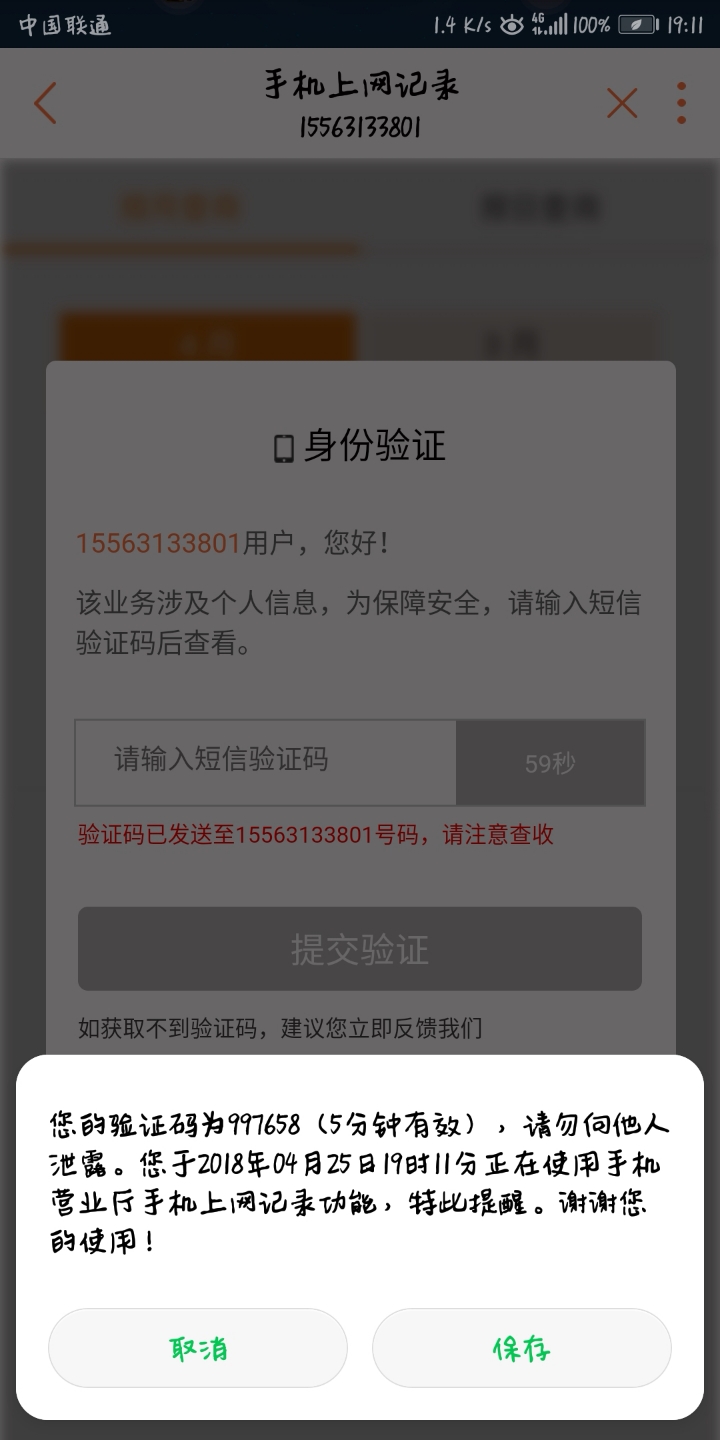Open the three-dot overflow menu
The width and height of the screenshot is (720, 1440).
[682, 100]
